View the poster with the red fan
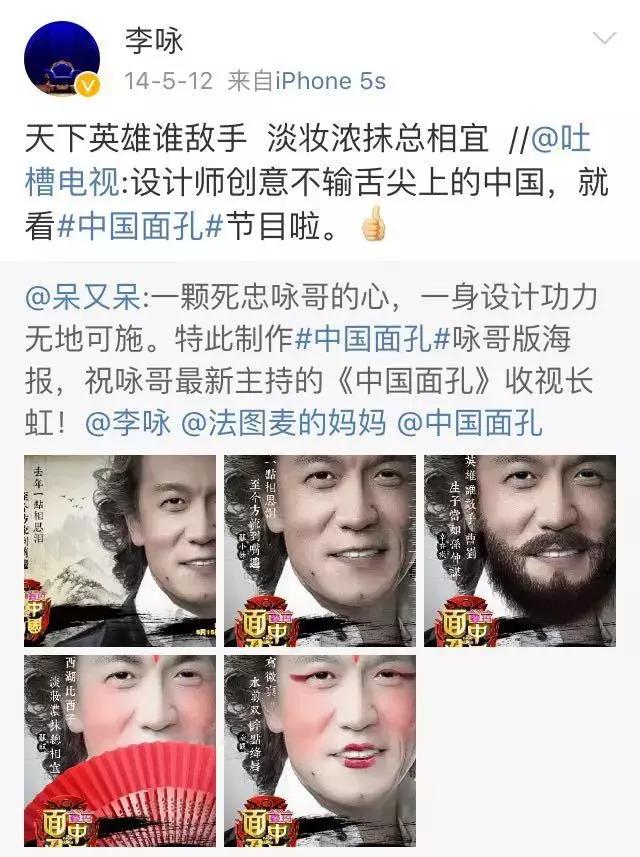640x857 pixels. tap(120, 750)
